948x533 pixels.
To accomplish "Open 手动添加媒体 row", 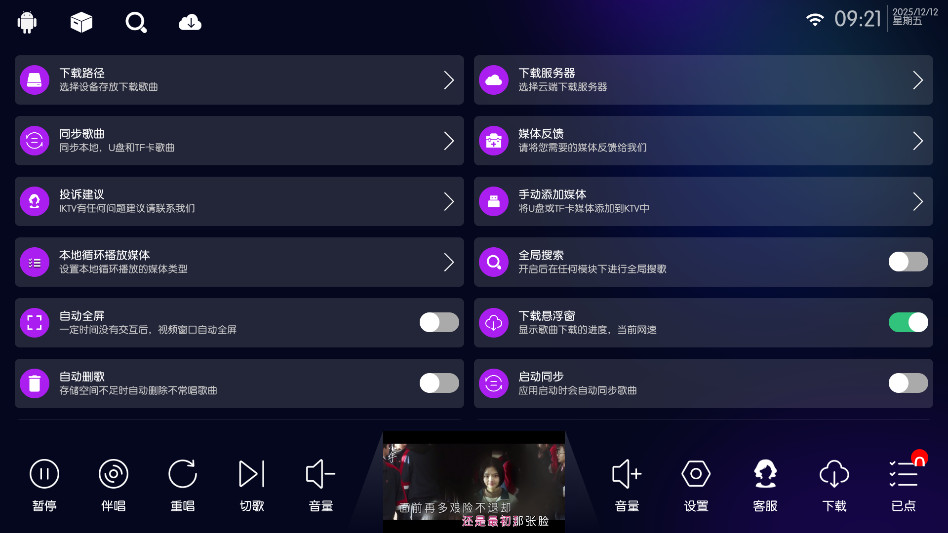I will click(698, 202).
